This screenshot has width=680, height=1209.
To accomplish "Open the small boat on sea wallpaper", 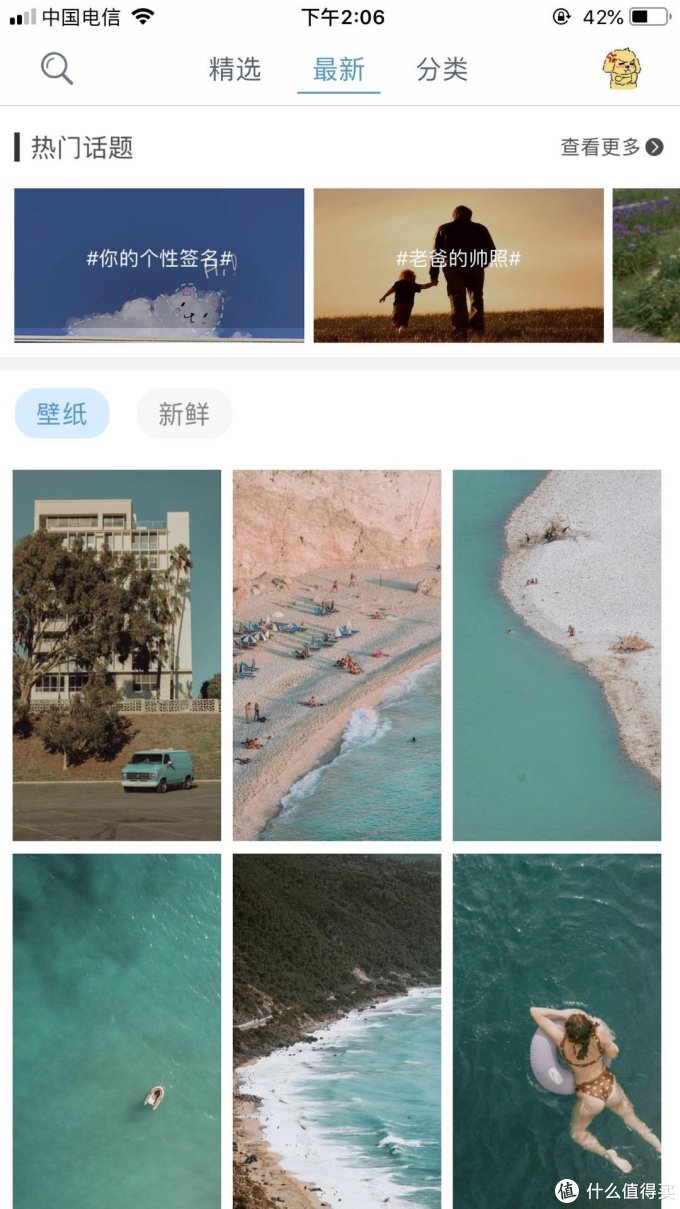I will click(117, 1030).
